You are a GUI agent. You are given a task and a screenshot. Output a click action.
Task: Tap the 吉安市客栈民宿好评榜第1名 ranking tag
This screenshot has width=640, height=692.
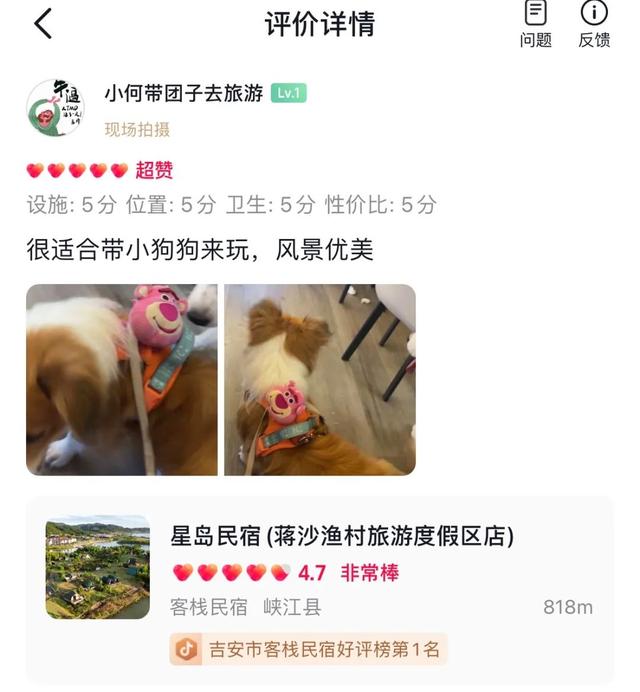[308, 649]
